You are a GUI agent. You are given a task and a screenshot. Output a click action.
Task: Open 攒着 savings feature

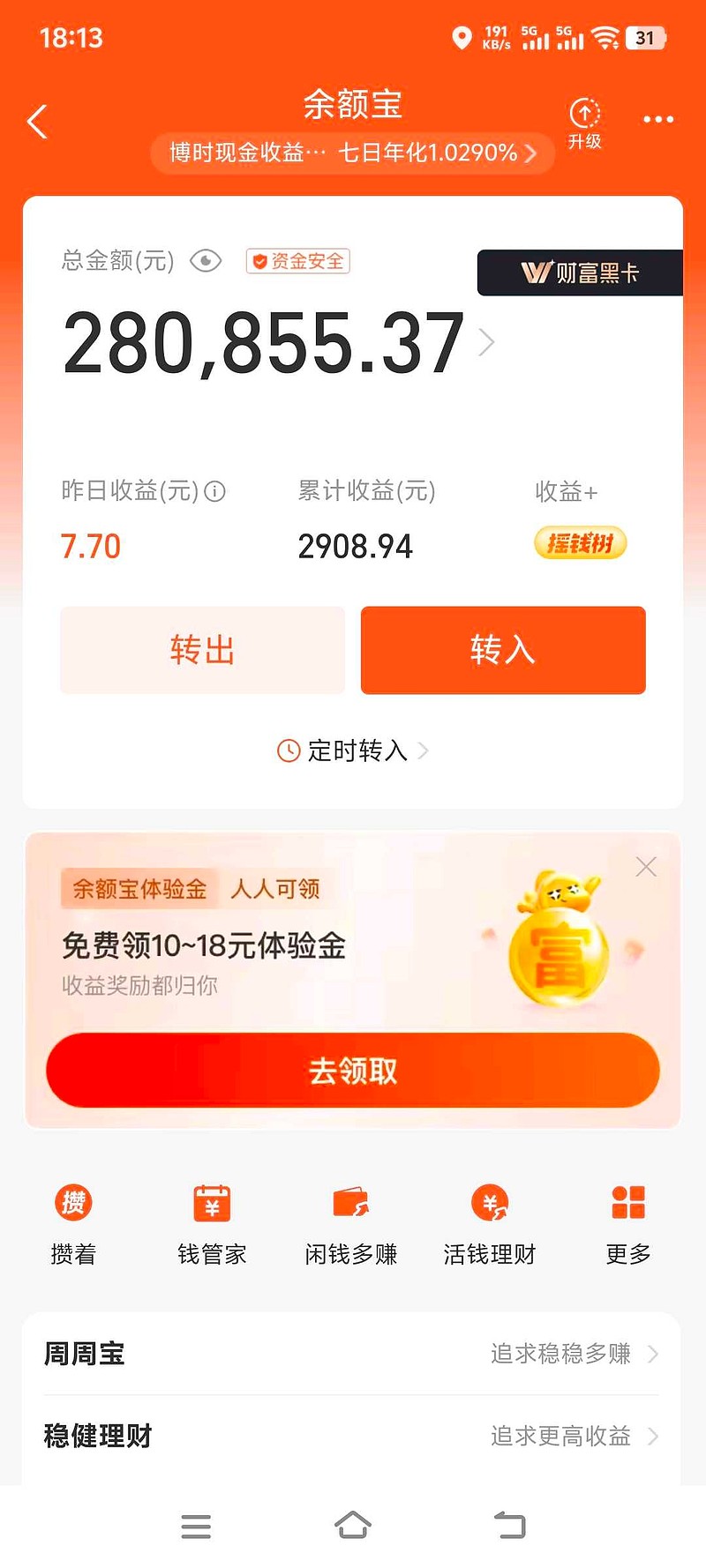(73, 1222)
